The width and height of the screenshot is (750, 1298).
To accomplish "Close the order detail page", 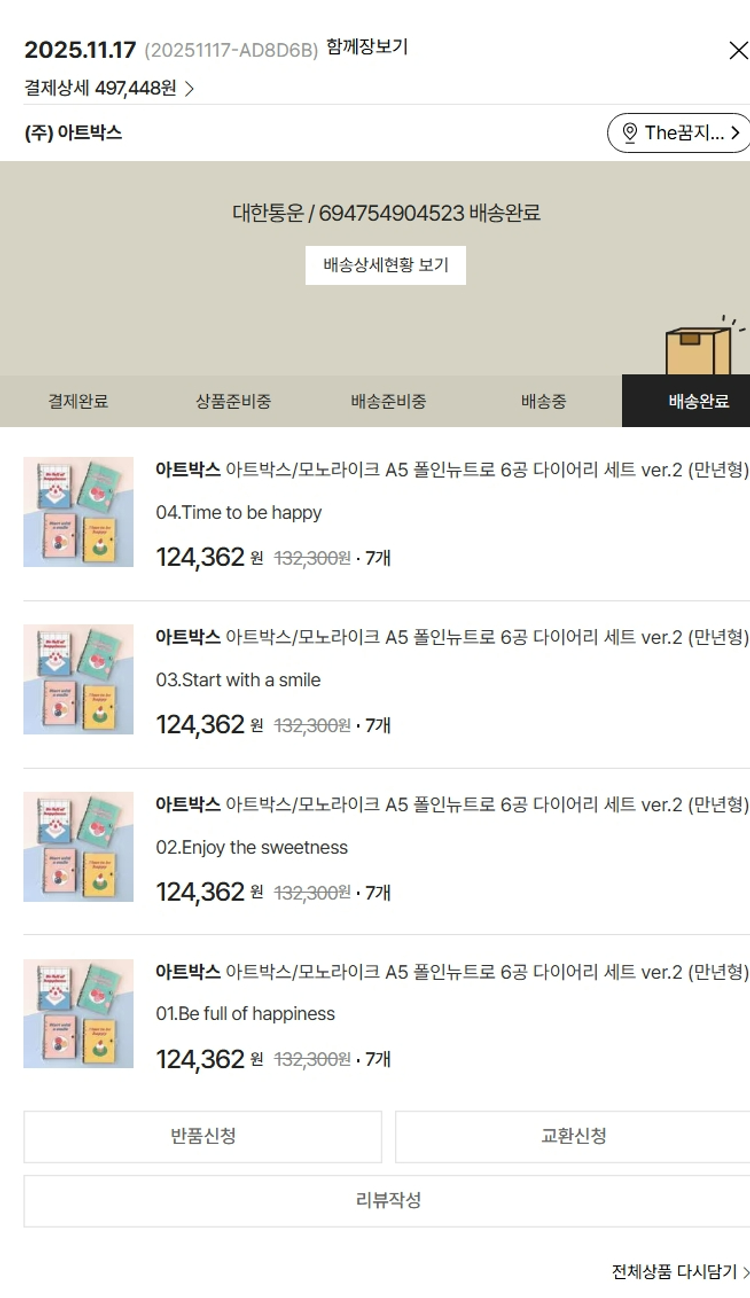I will pos(738,50).
